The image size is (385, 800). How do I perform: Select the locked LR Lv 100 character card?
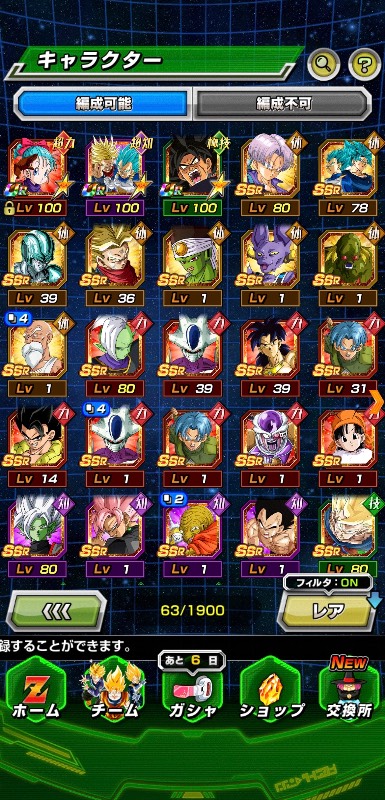point(38,176)
